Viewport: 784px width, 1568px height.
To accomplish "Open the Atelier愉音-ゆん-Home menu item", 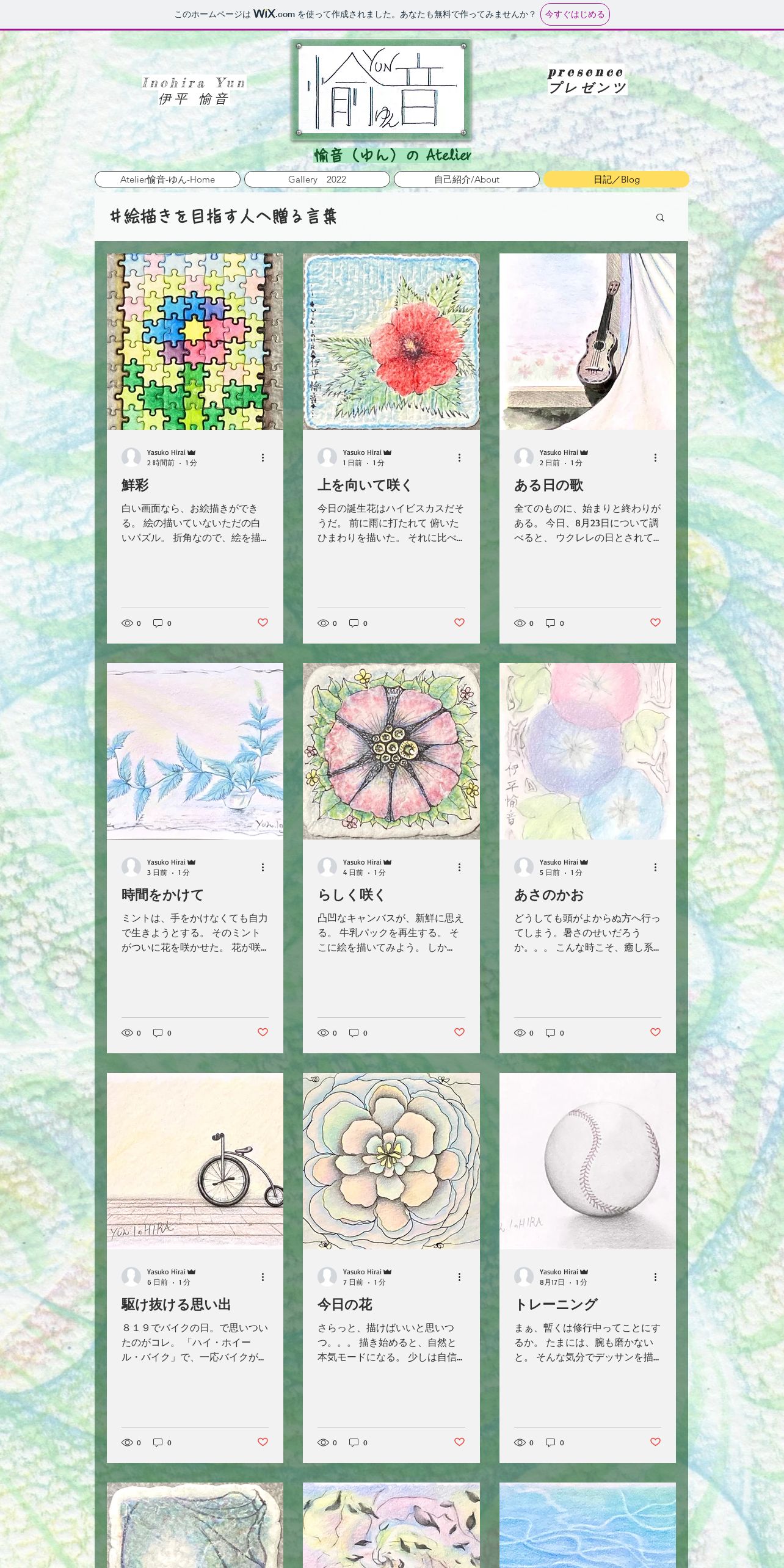I will 167,180.
